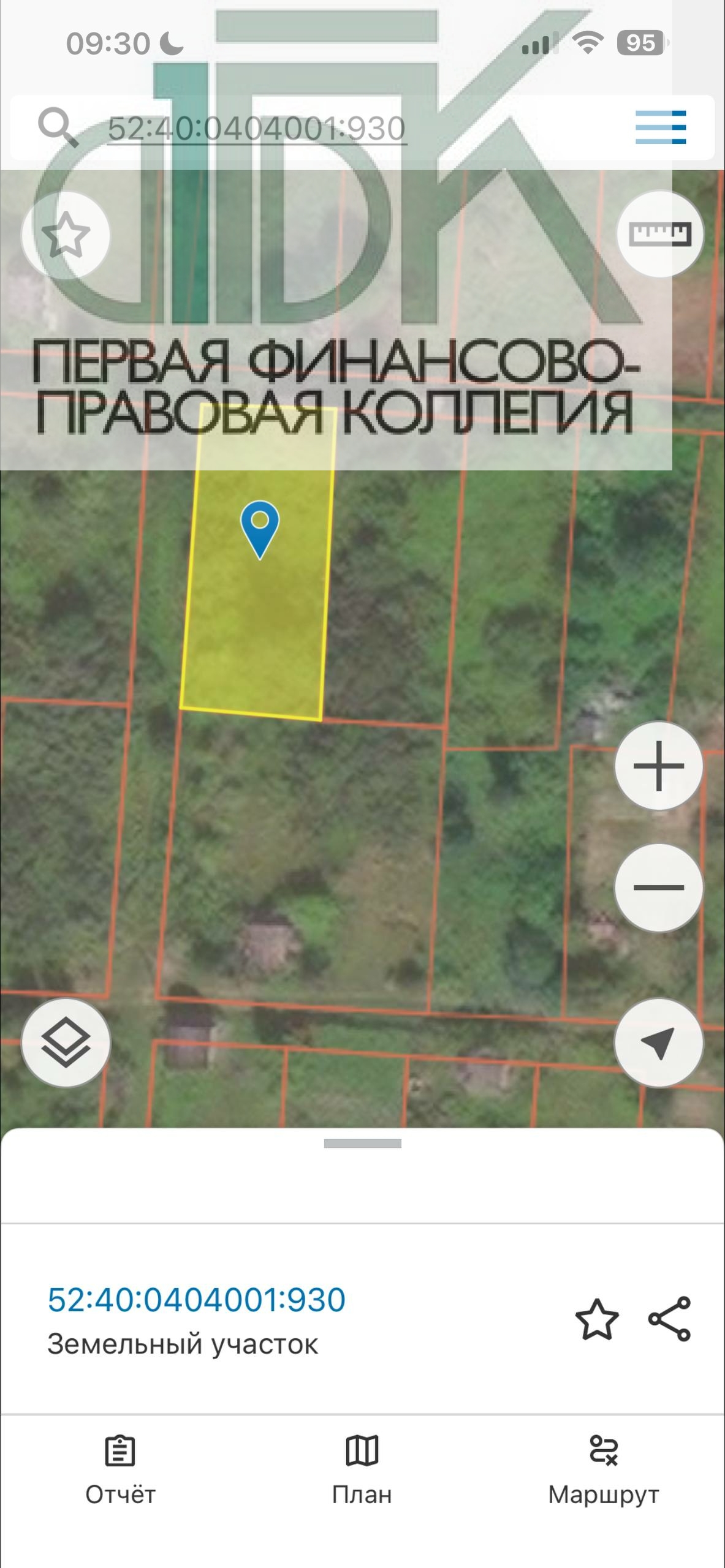
Task: Open the cadastral number search field
Action: [x=257, y=129]
